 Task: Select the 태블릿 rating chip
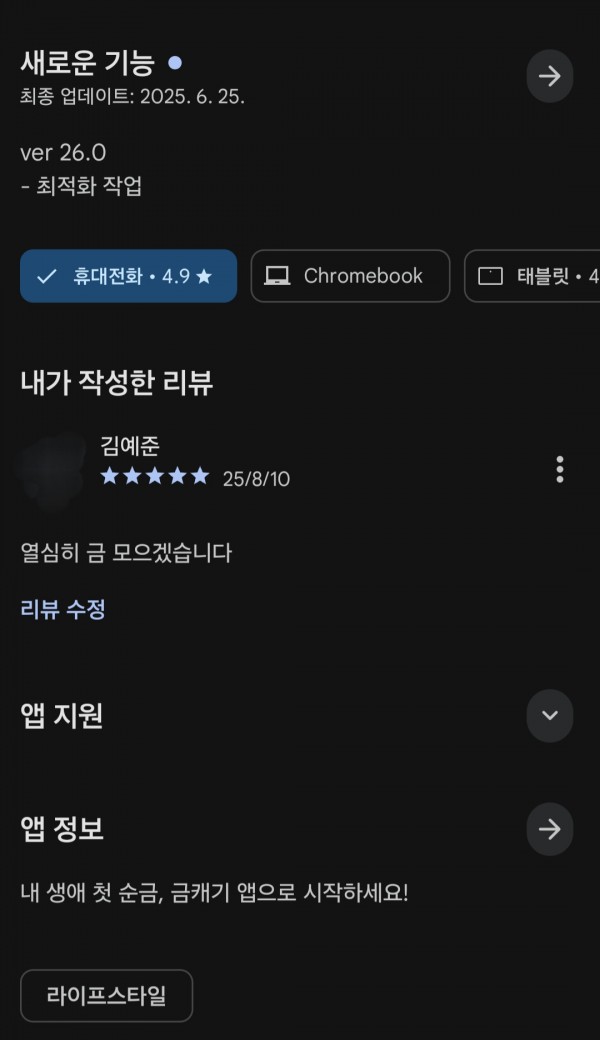coord(532,276)
